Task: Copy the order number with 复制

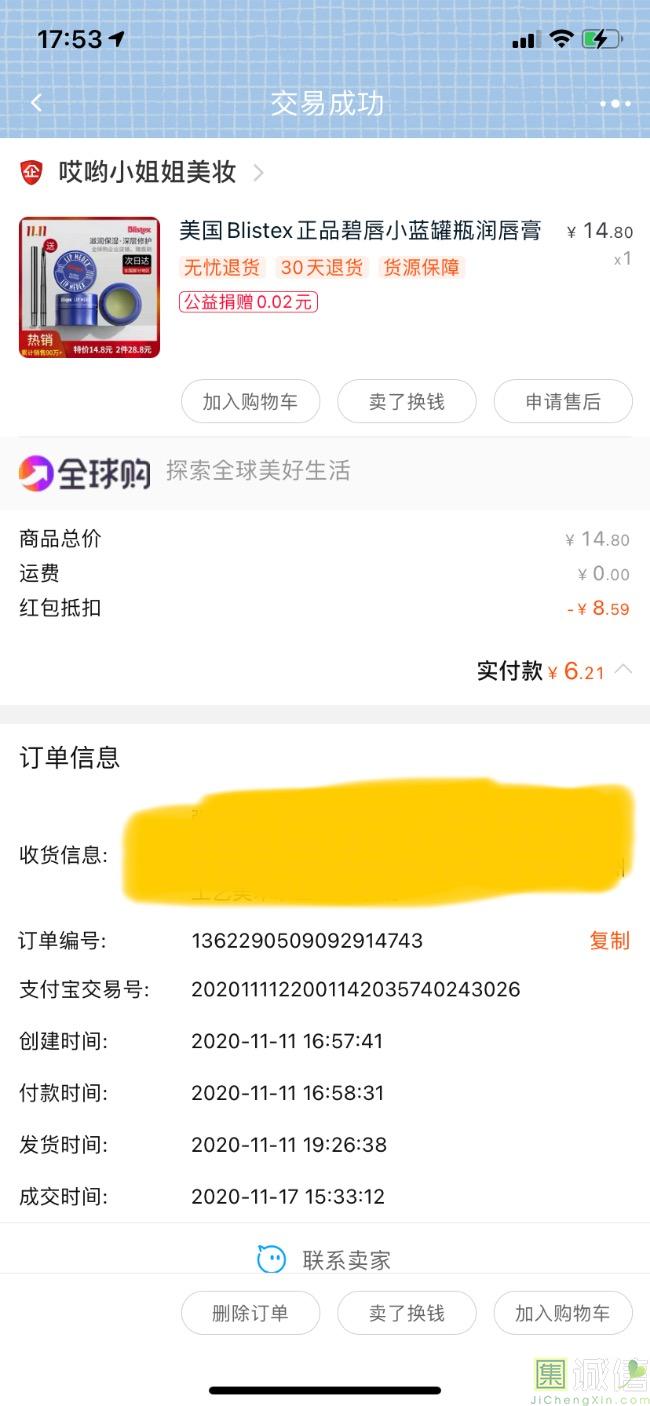Action: [609, 940]
